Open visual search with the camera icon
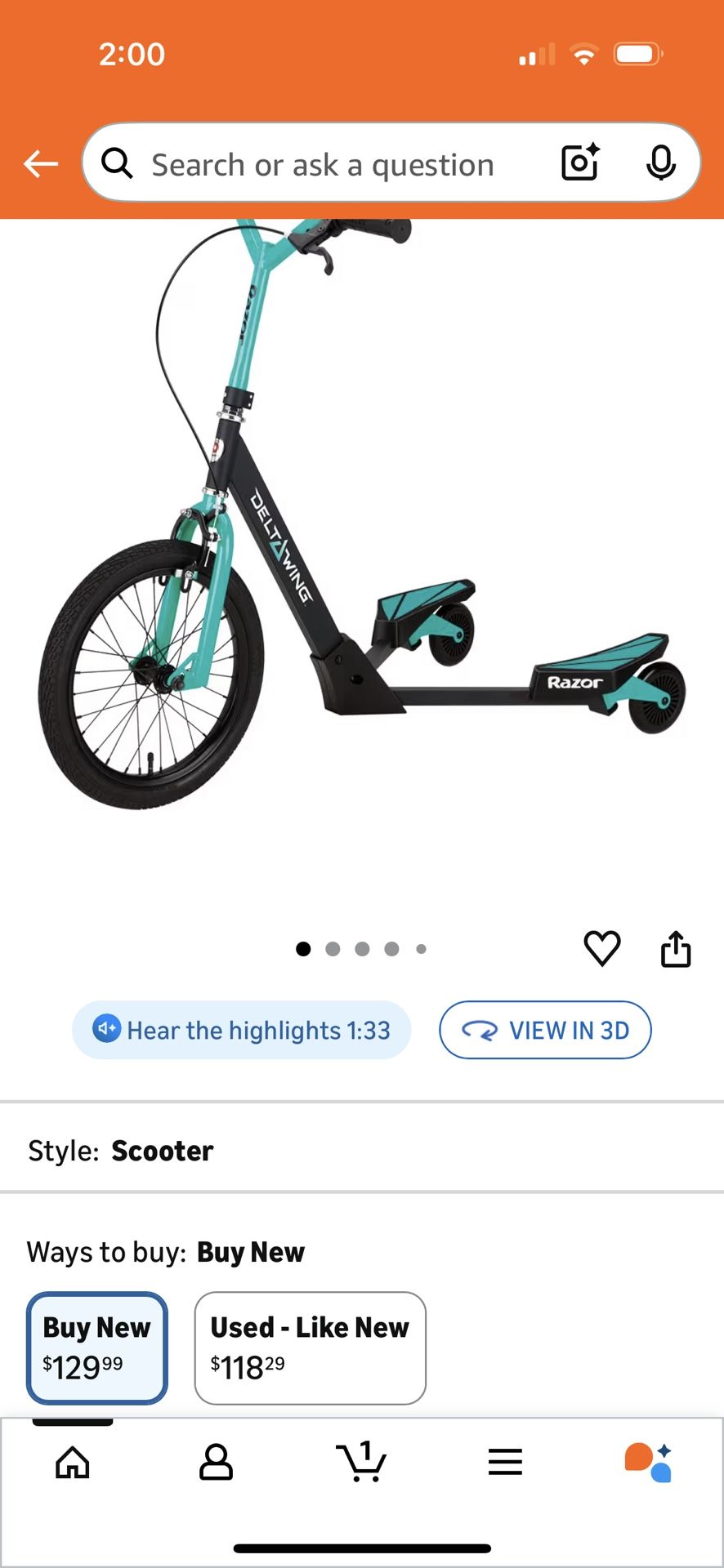724x1568 pixels. [579, 163]
